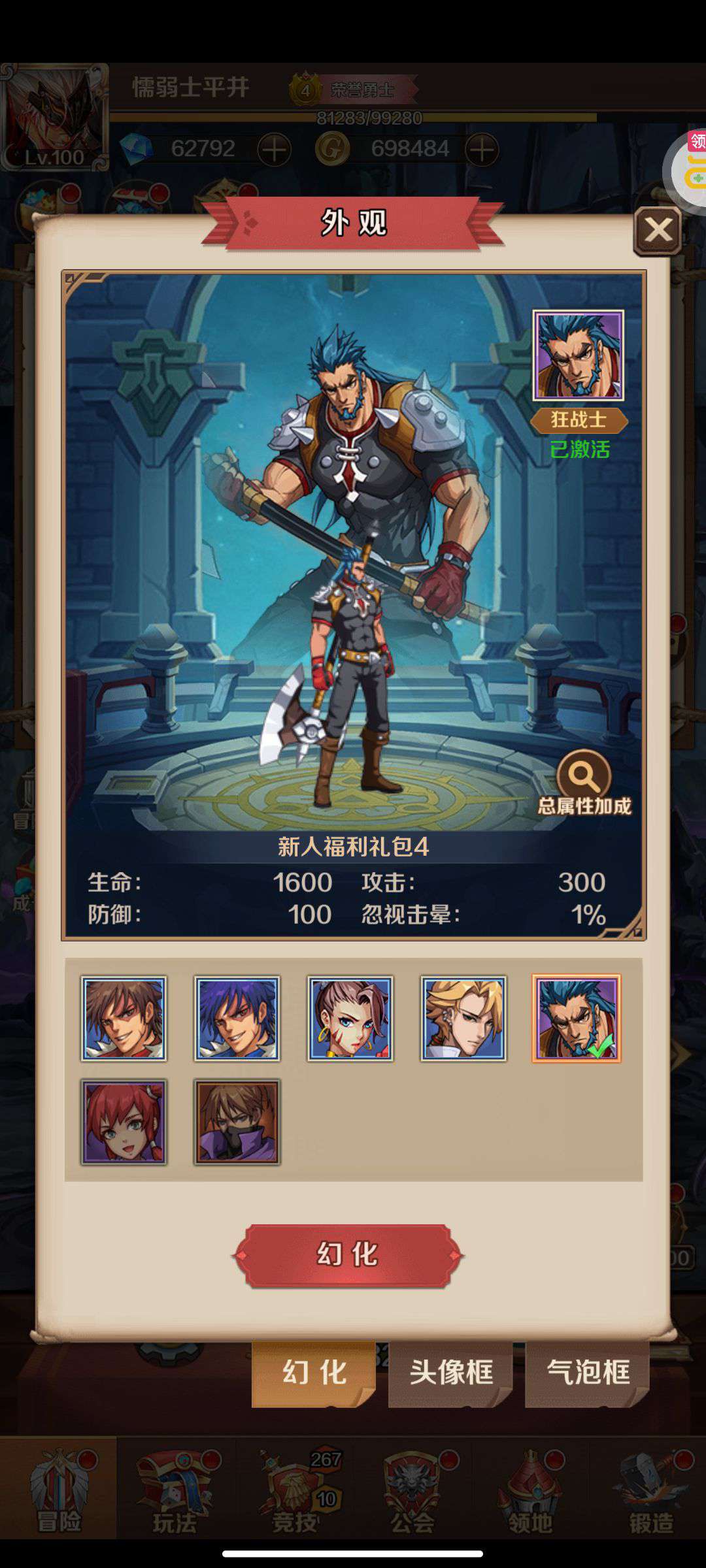The height and width of the screenshot is (1568, 706).
Task: Select the checked berserker avatar
Action: coord(577,1019)
